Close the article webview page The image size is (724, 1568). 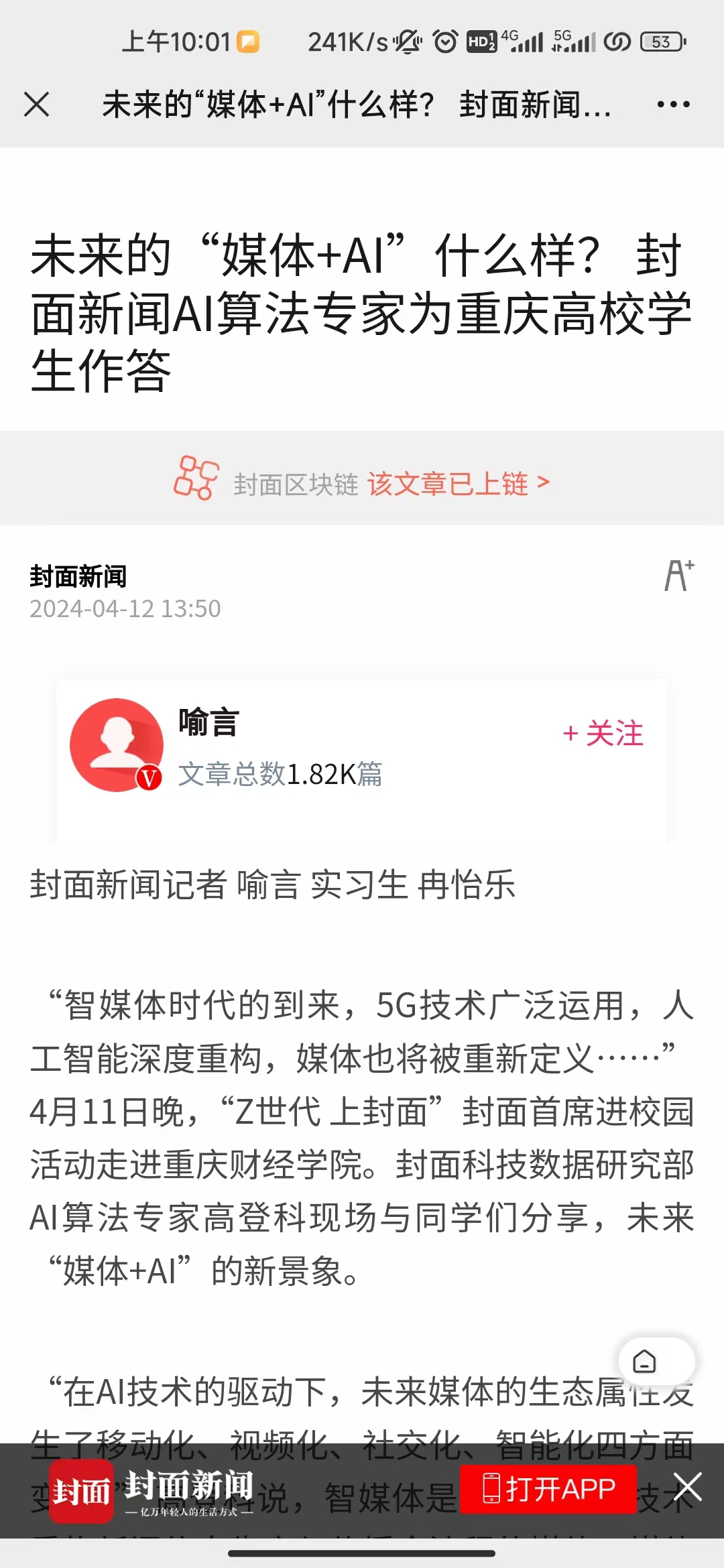pos(36,105)
